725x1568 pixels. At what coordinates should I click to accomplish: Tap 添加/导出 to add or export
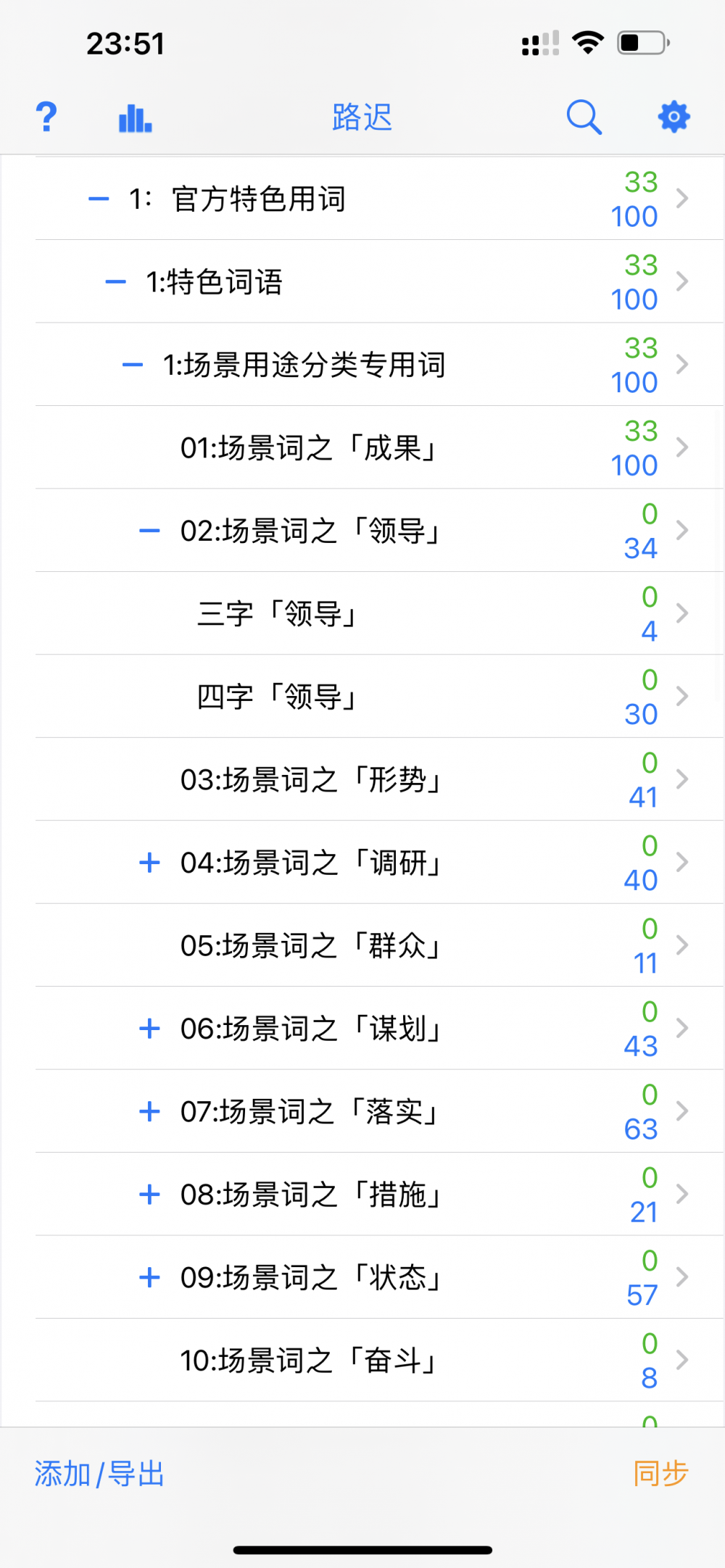pos(100,1474)
